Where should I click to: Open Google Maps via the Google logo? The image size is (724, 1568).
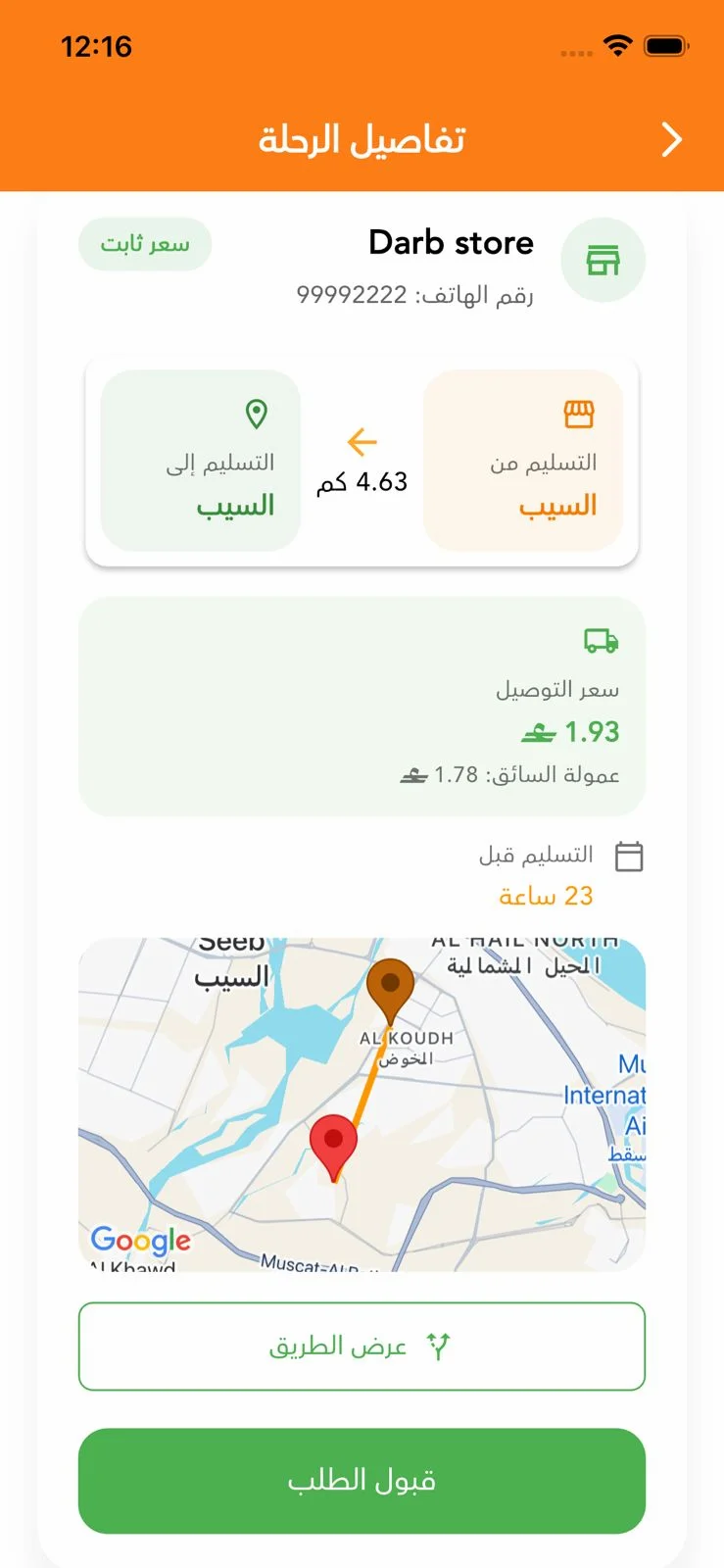[141, 1241]
